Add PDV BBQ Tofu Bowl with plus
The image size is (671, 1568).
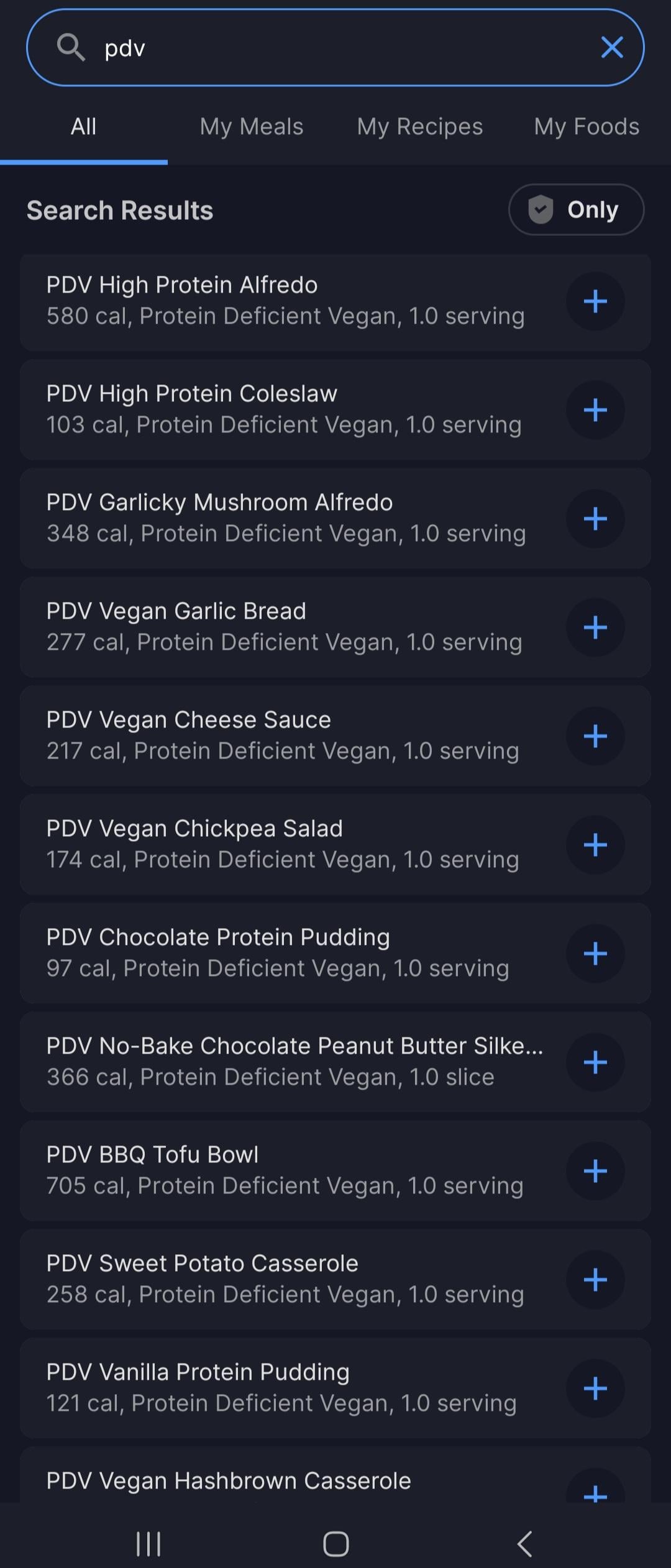point(595,1171)
